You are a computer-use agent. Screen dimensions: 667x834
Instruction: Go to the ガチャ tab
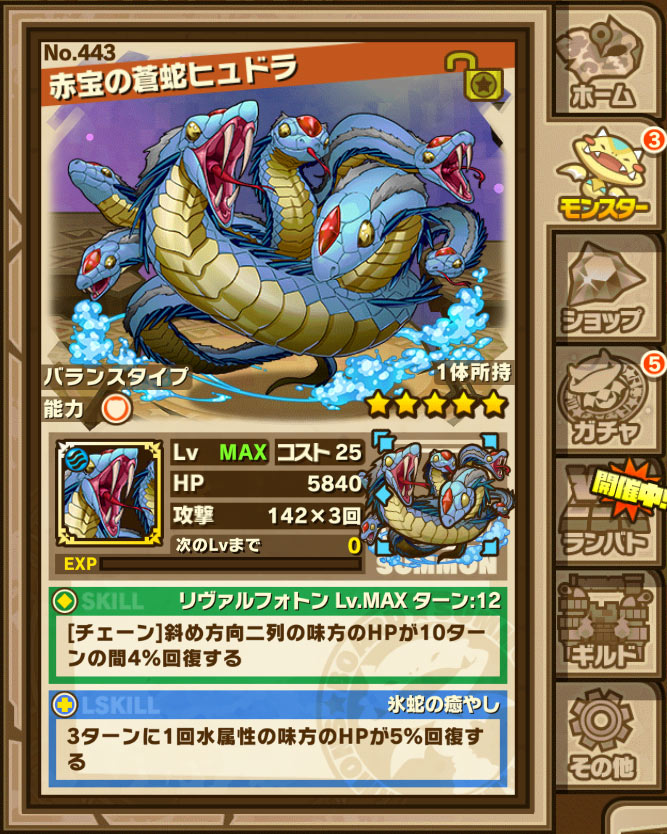tap(605, 400)
